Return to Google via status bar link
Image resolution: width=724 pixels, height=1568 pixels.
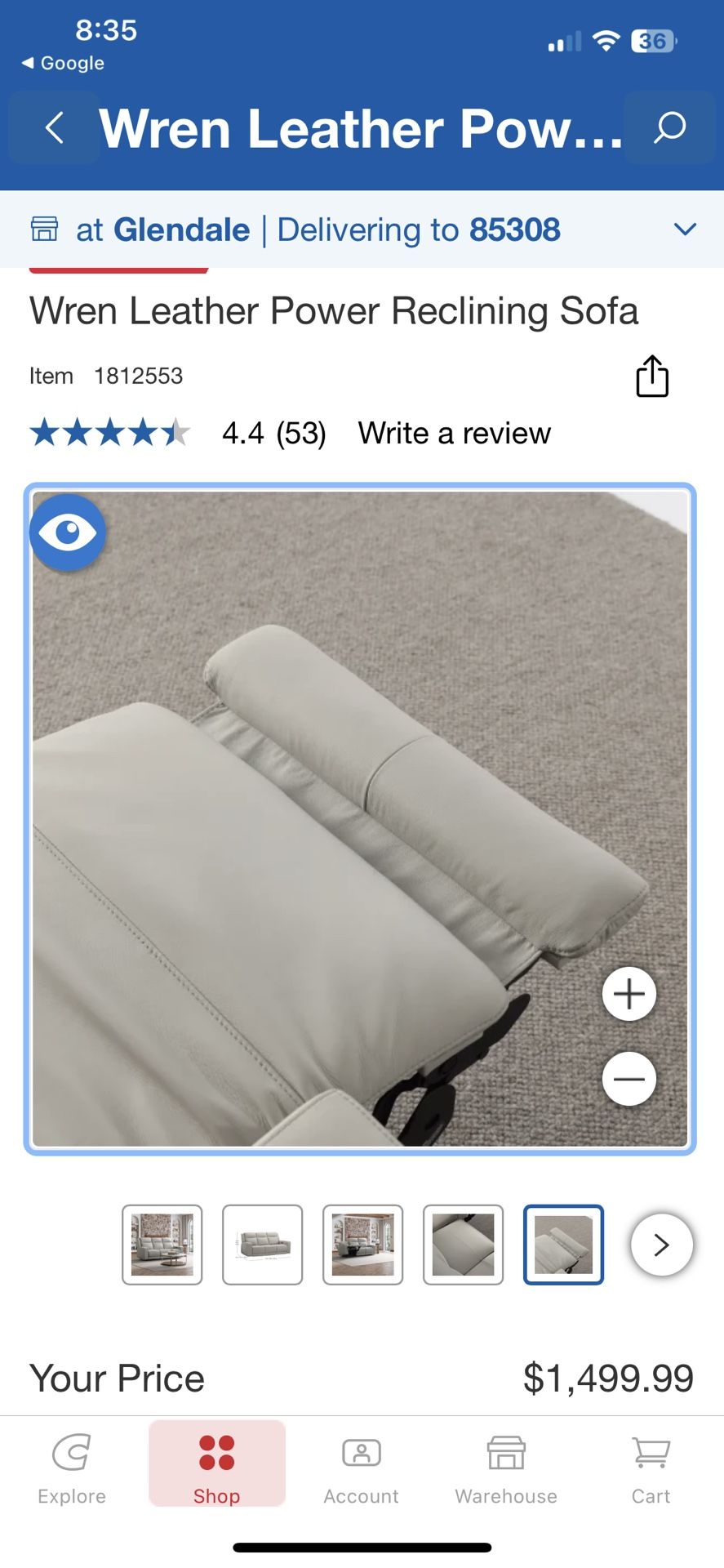pyautogui.click(x=64, y=63)
